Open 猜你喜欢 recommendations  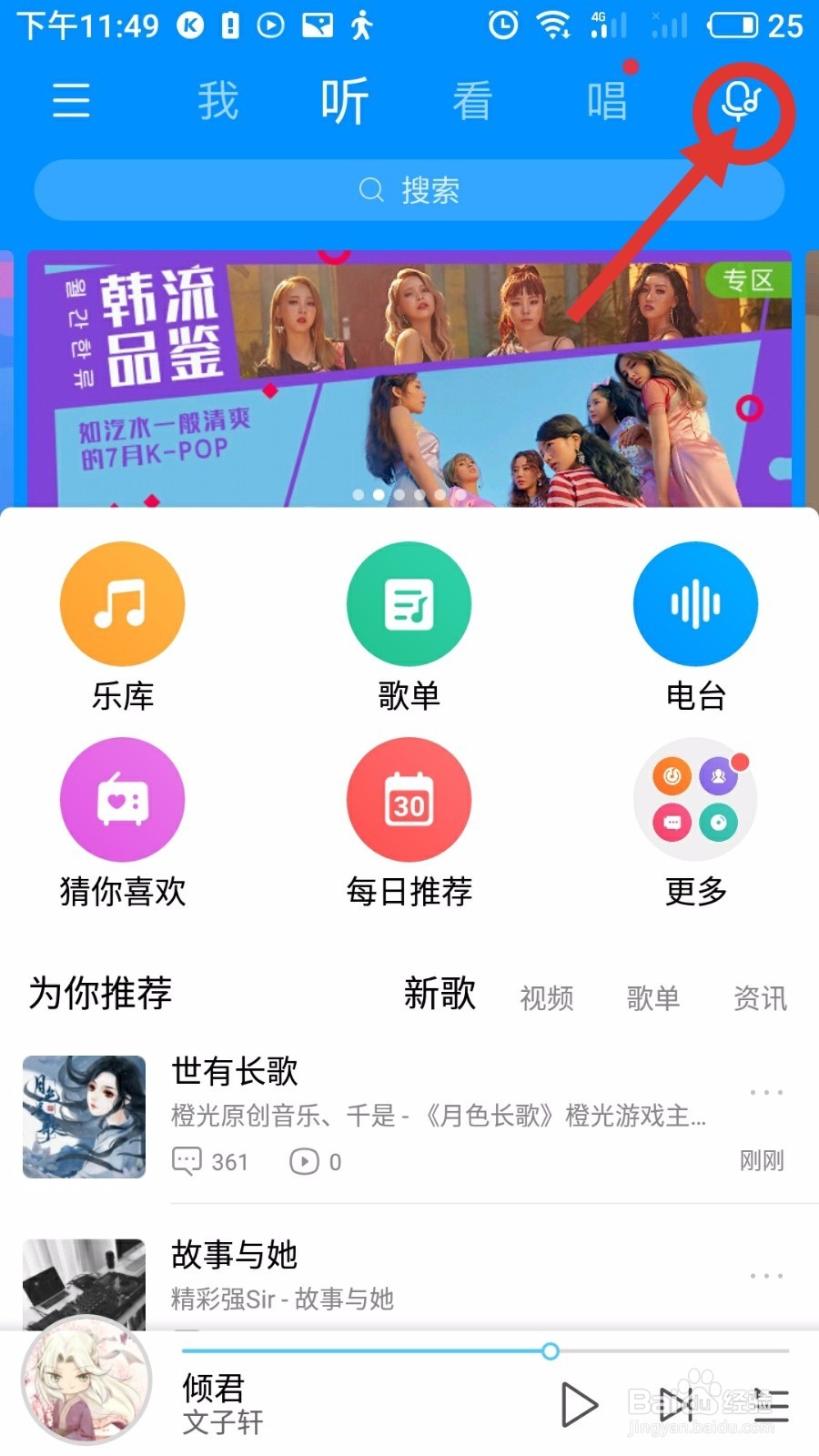(x=123, y=798)
